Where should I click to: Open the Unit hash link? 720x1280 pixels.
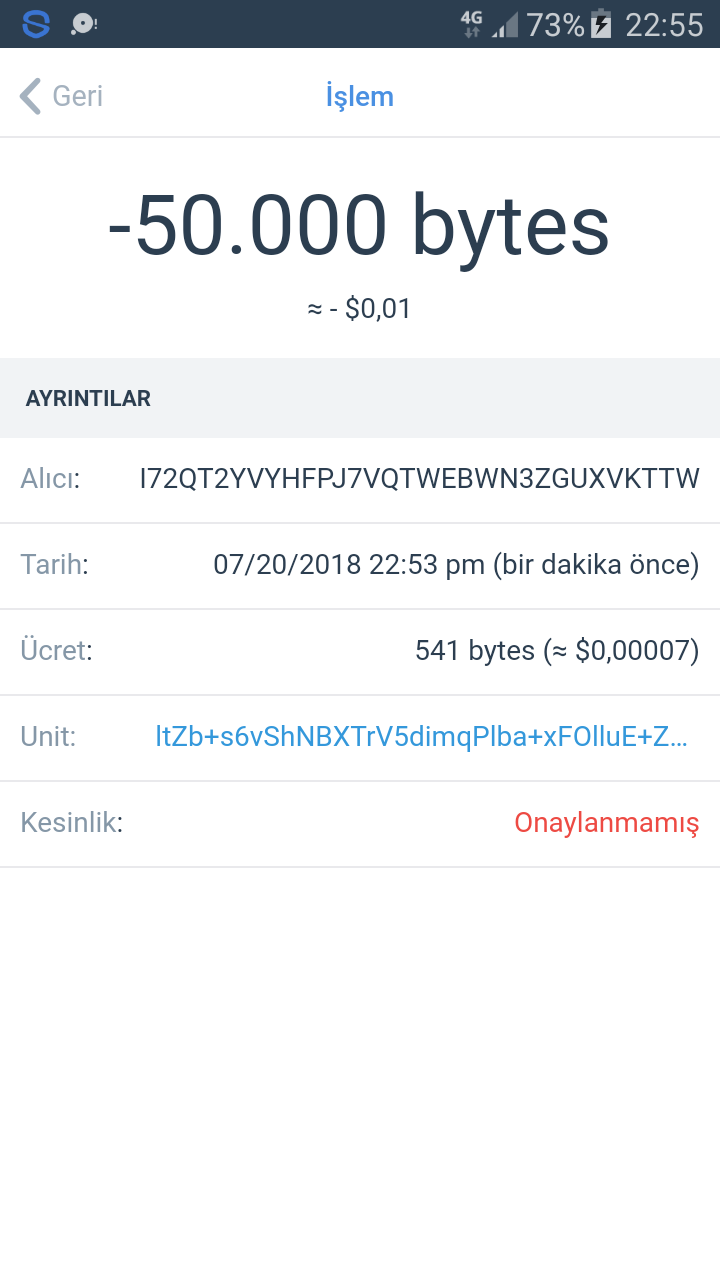point(421,737)
